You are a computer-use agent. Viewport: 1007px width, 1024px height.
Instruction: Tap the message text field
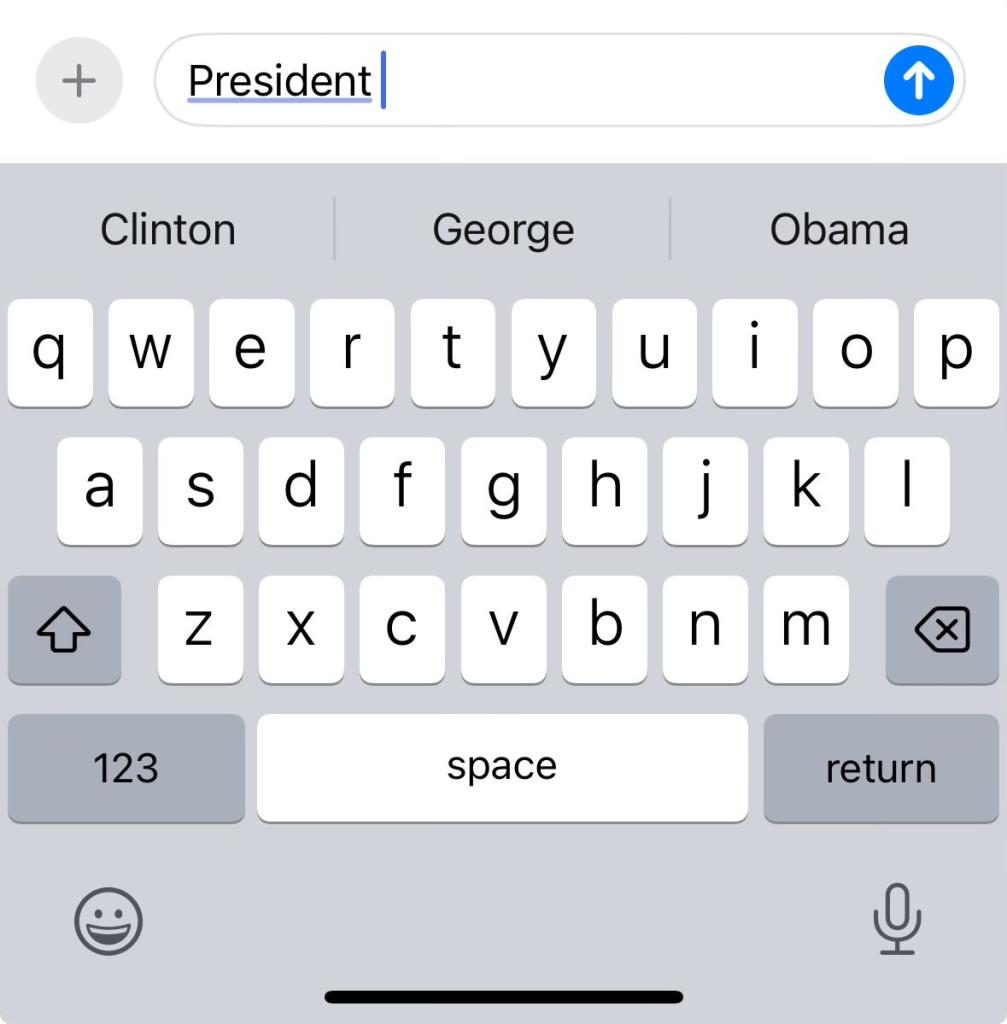pyautogui.click(x=600, y=80)
